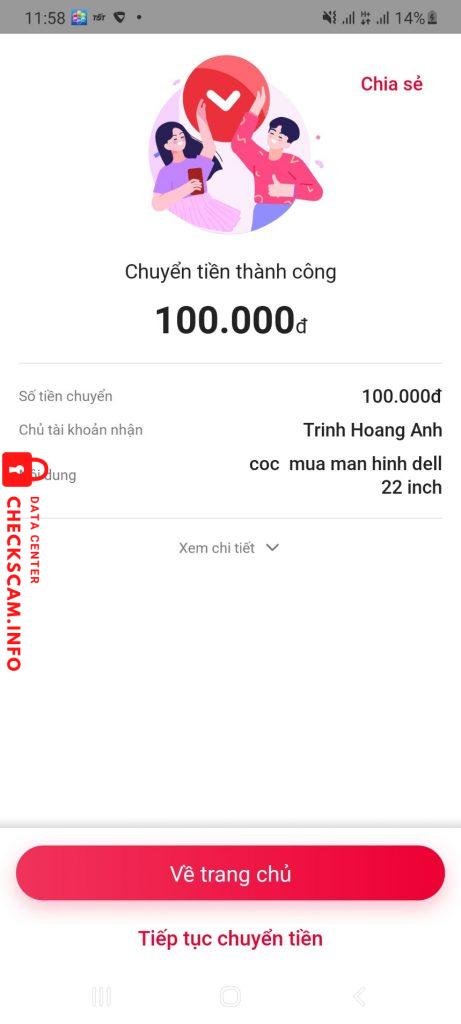This screenshot has width=461, height=1024.
Task: Return home with Về trang chủ button
Action: pos(230,873)
